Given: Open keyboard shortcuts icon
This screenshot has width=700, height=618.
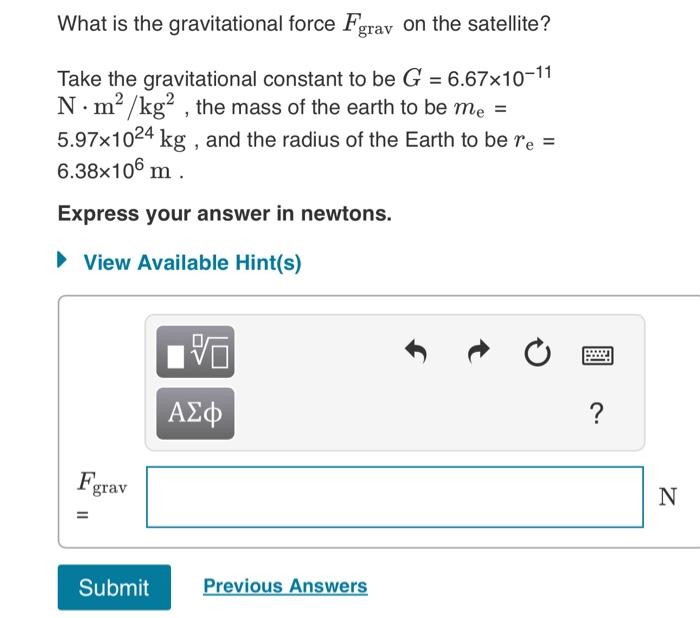Looking at the screenshot, I should [x=597, y=354].
